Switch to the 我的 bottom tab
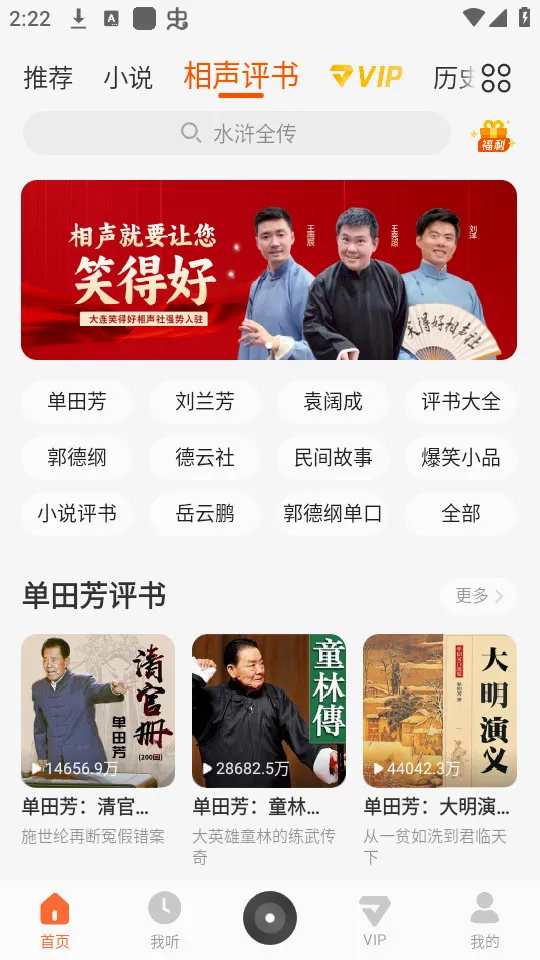The width and height of the screenshot is (540, 960). point(484,920)
